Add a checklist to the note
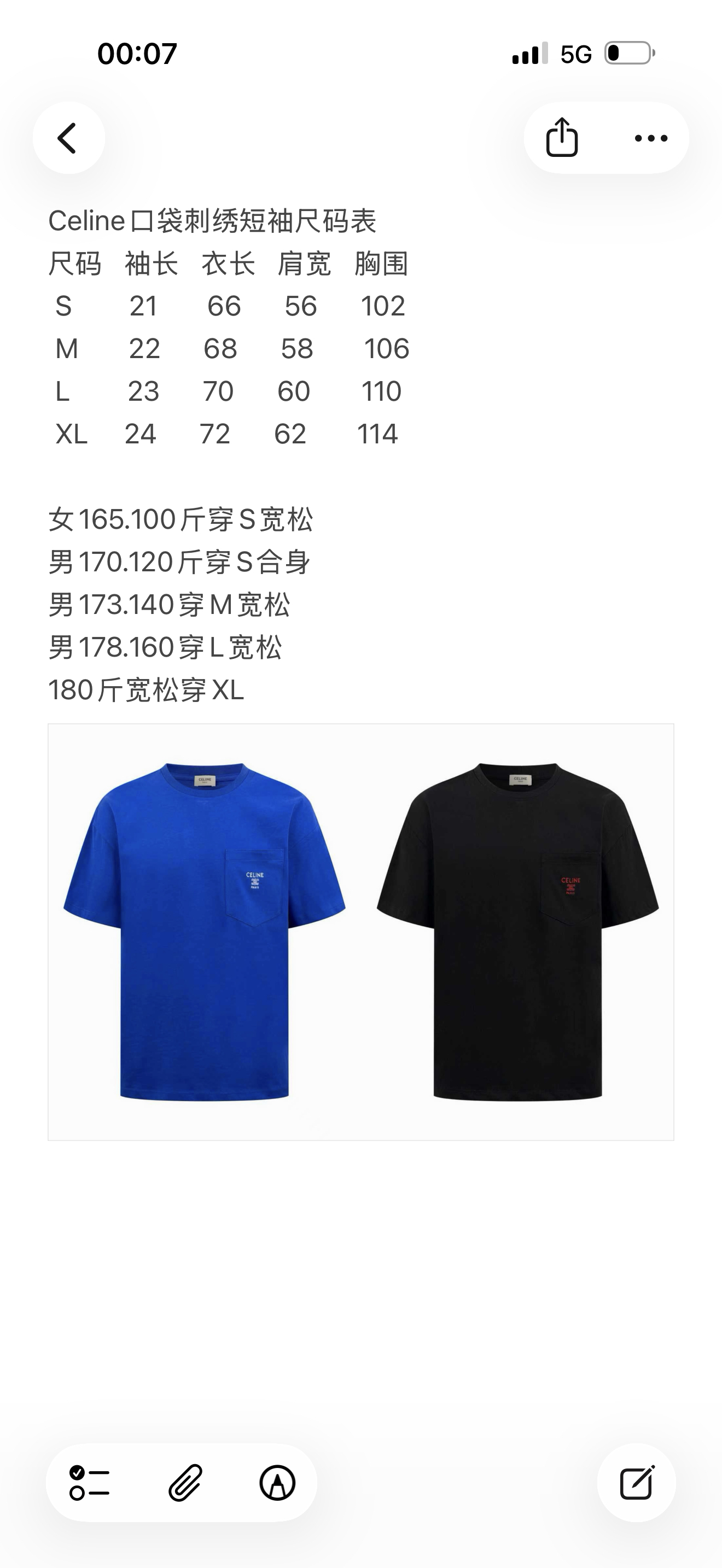This screenshot has width=722, height=1568. (90, 1482)
